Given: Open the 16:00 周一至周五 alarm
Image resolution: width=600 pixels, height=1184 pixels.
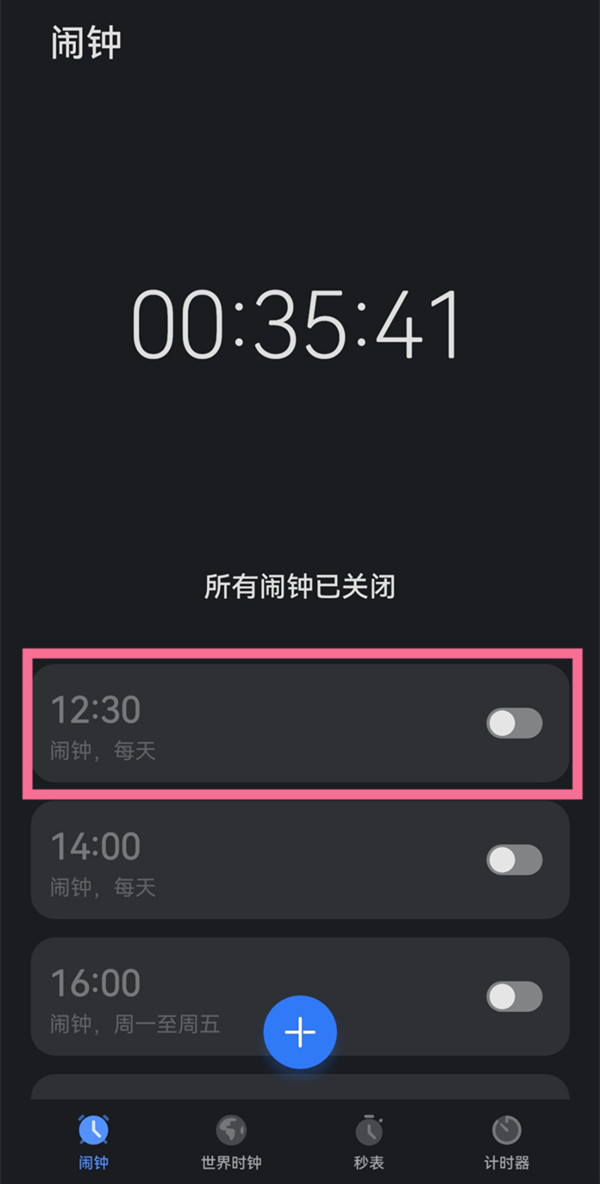Looking at the screenshot, I should (x=150, y=996).
